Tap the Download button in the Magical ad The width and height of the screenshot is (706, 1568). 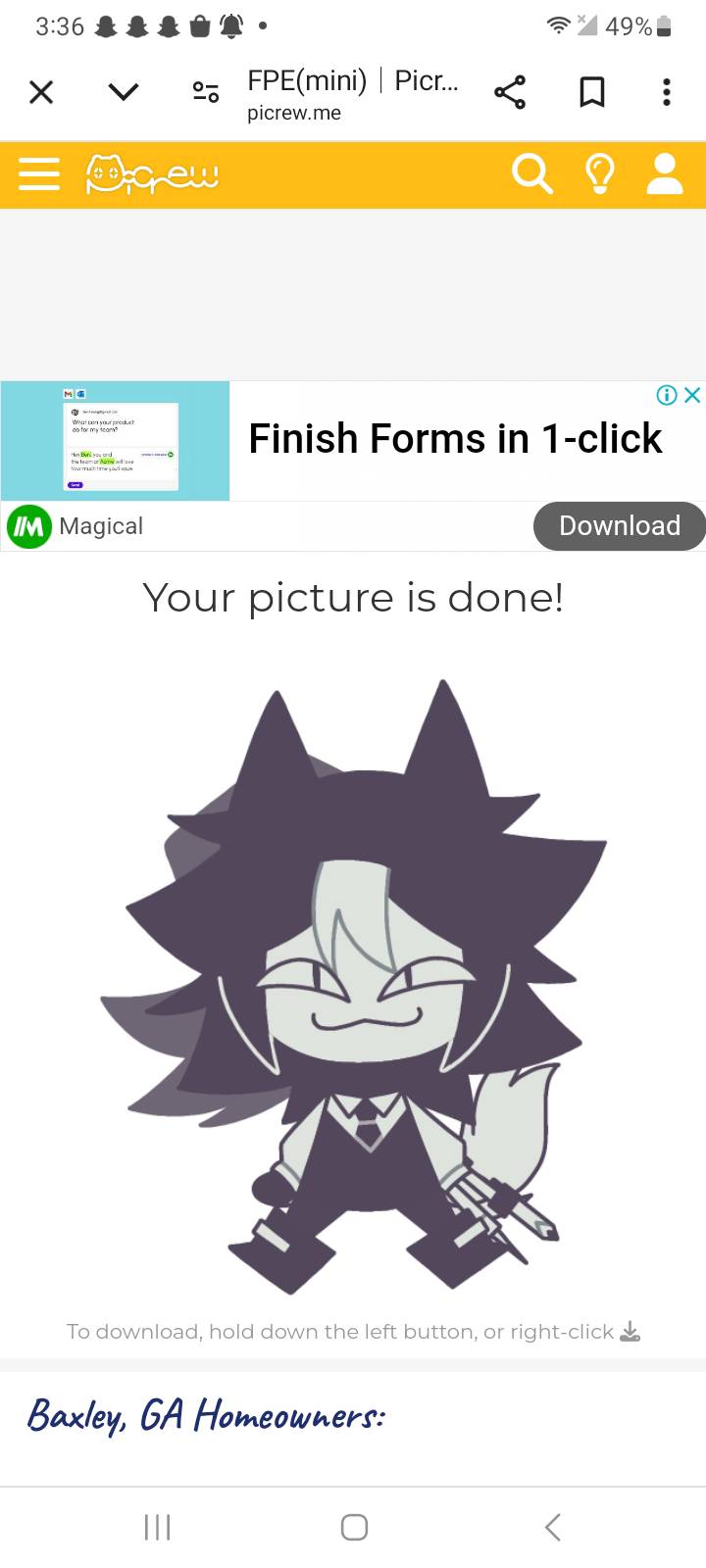[619, 526]
